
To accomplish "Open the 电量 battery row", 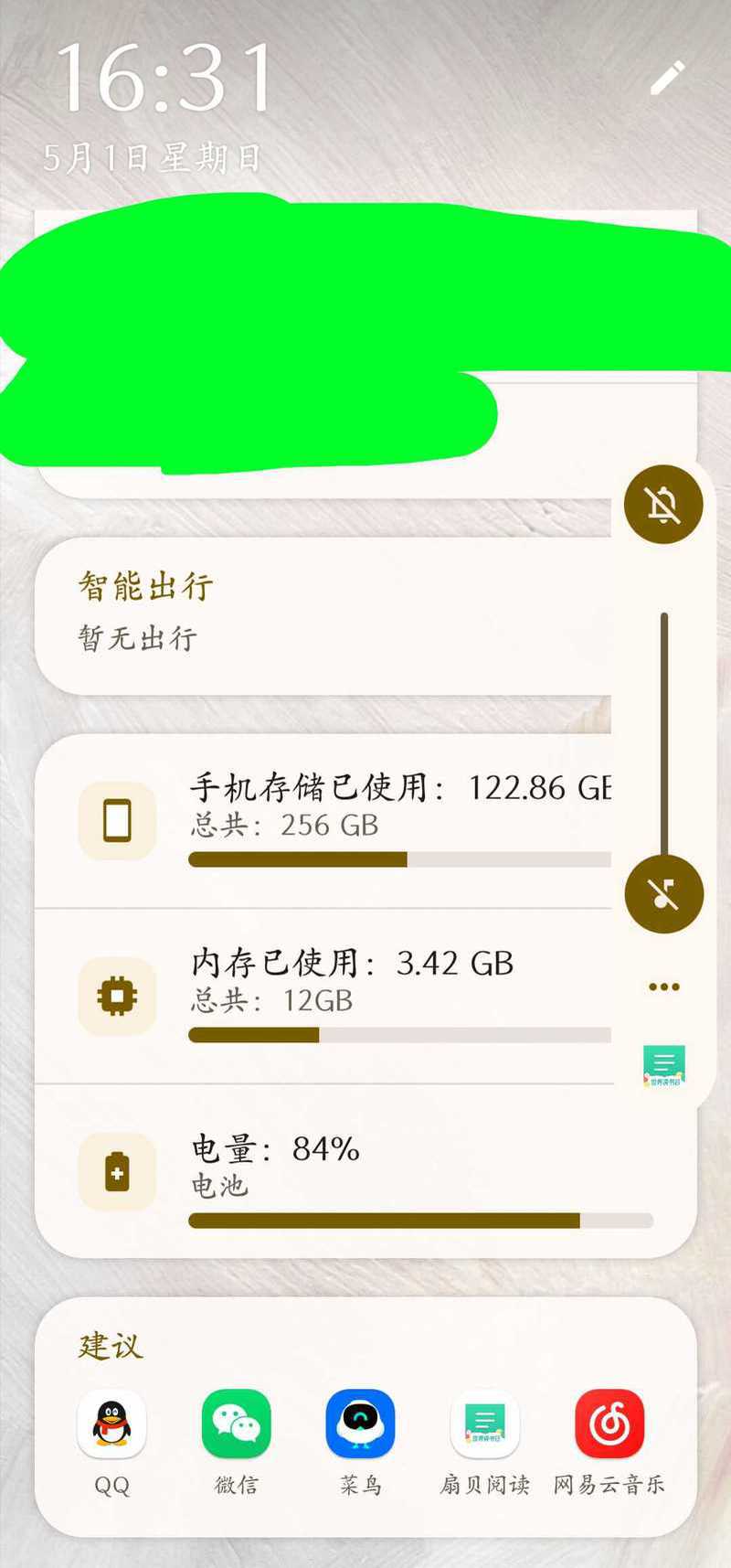I will (365, 1172).
